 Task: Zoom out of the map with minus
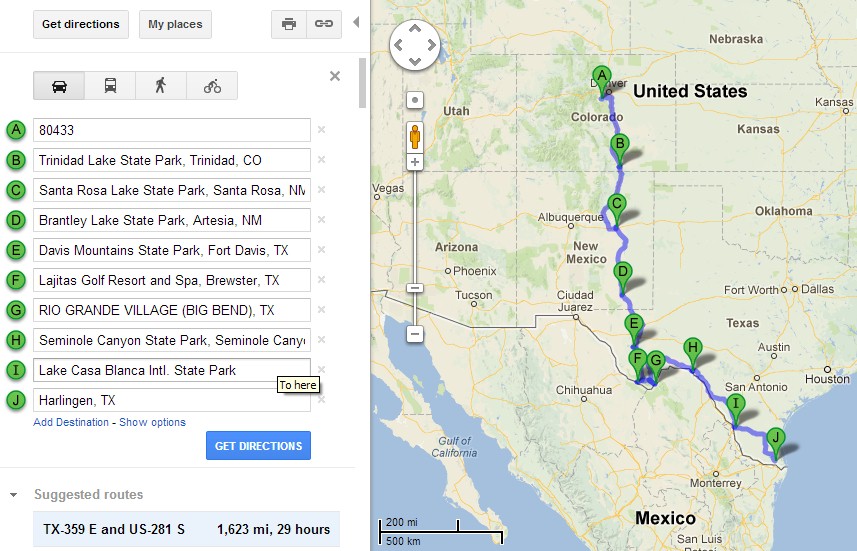pos(415,333)
